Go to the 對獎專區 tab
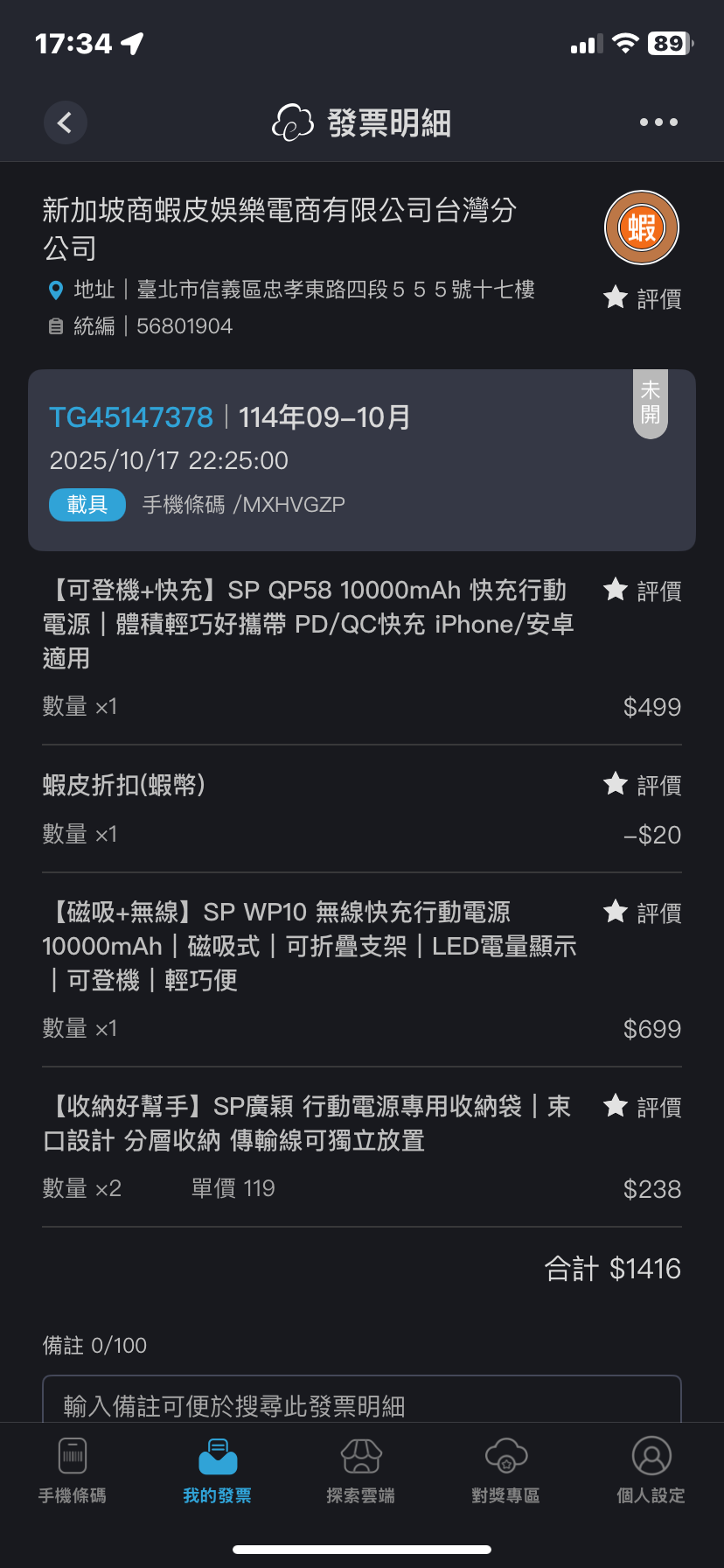This screenshot has width=724, height=1568. (x=505, y=1471)
